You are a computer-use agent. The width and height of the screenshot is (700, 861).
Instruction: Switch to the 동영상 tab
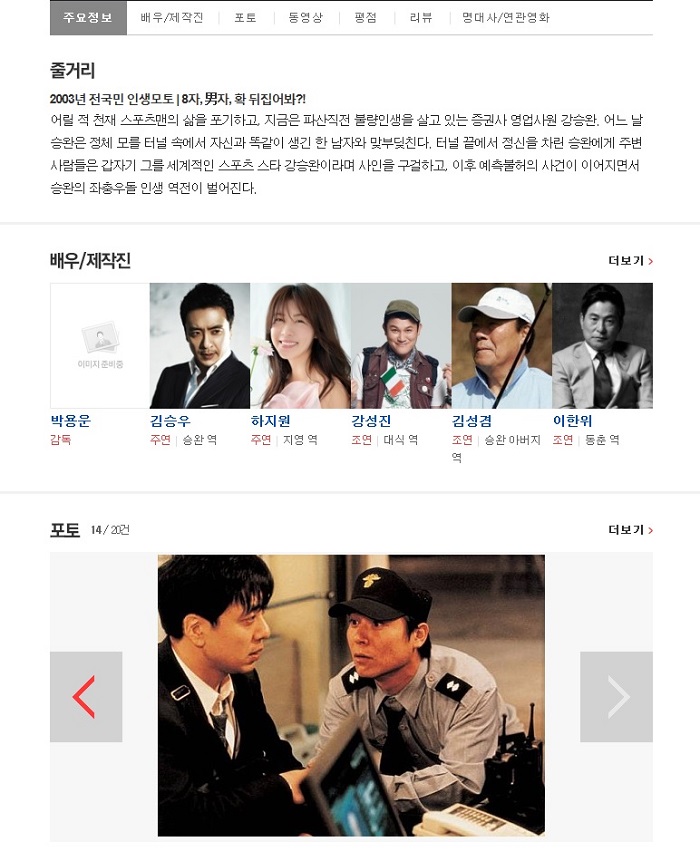point(305,18)
